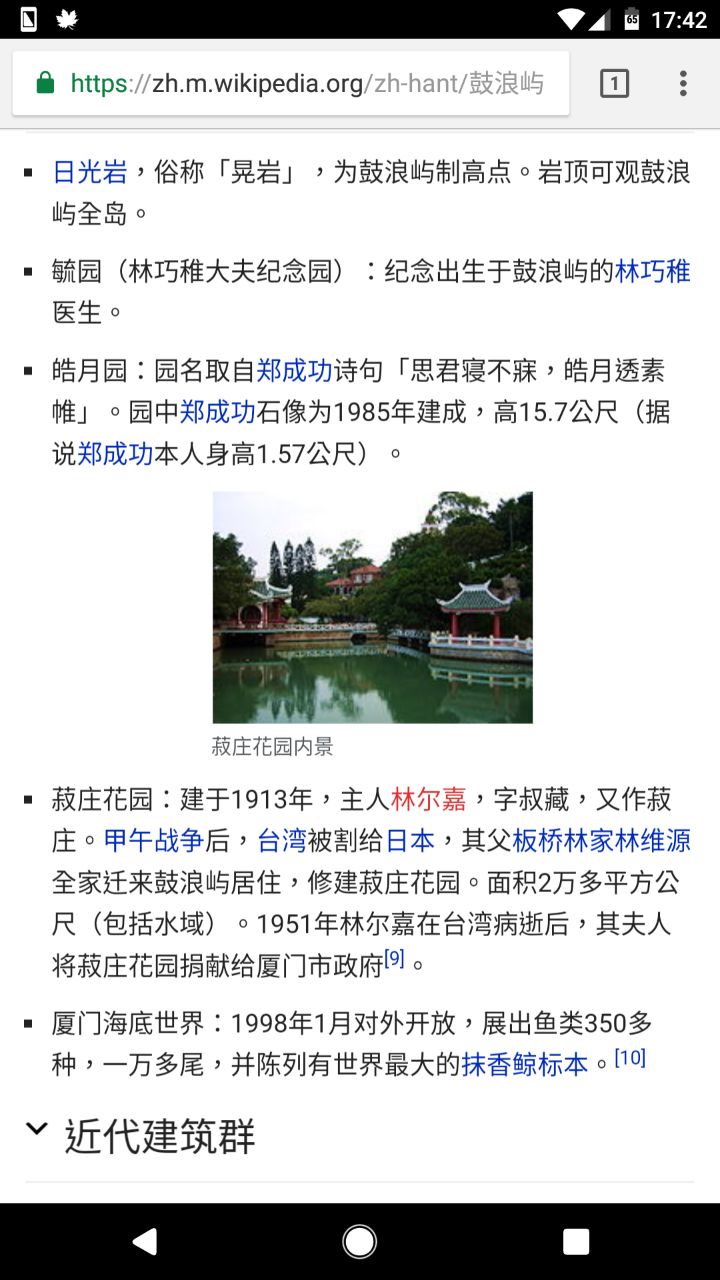
Task: Jump to citation 9
Action: click(x=395, y=960)
